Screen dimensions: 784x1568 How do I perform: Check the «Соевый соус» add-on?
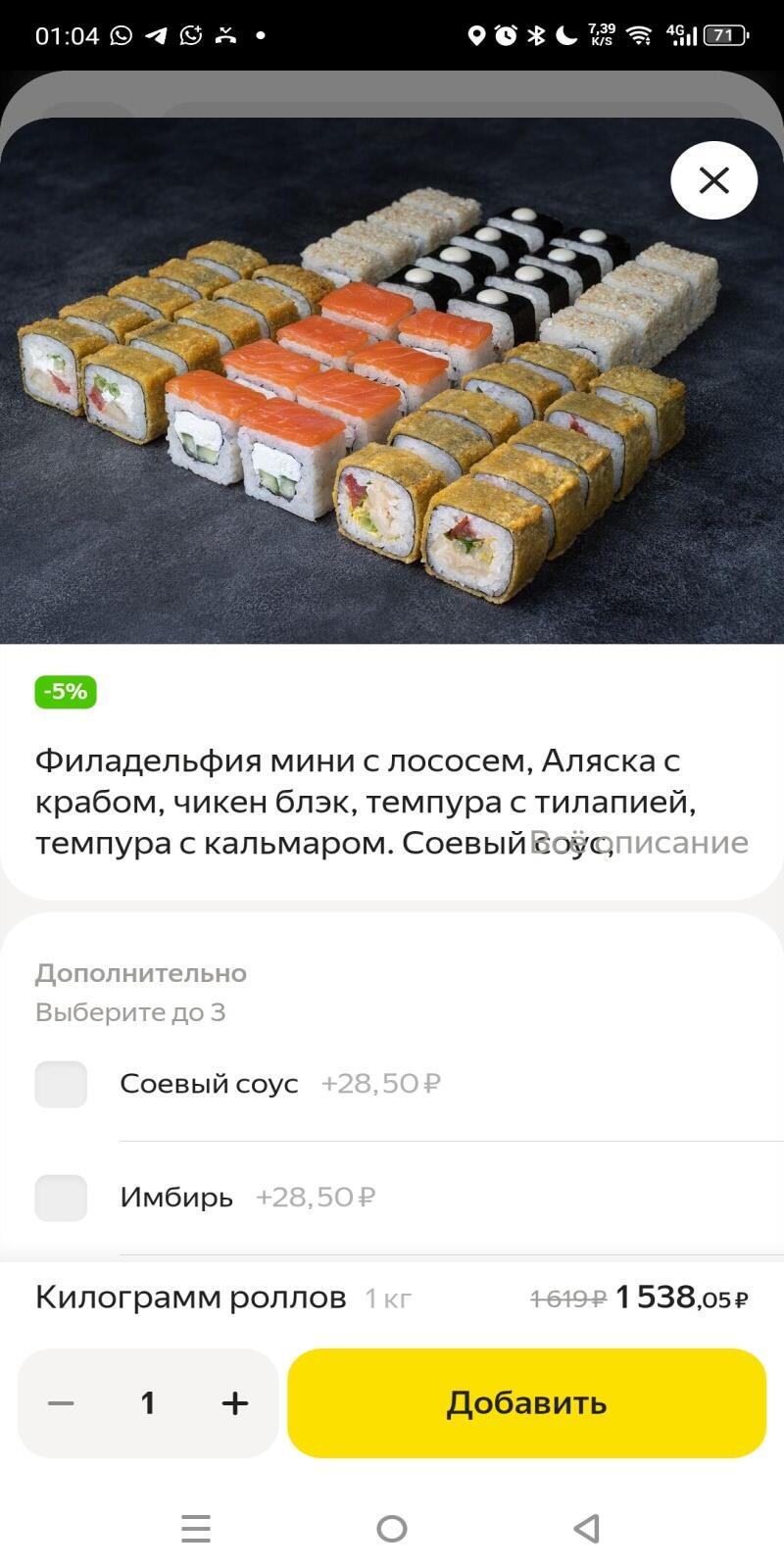click(61, 1084)
